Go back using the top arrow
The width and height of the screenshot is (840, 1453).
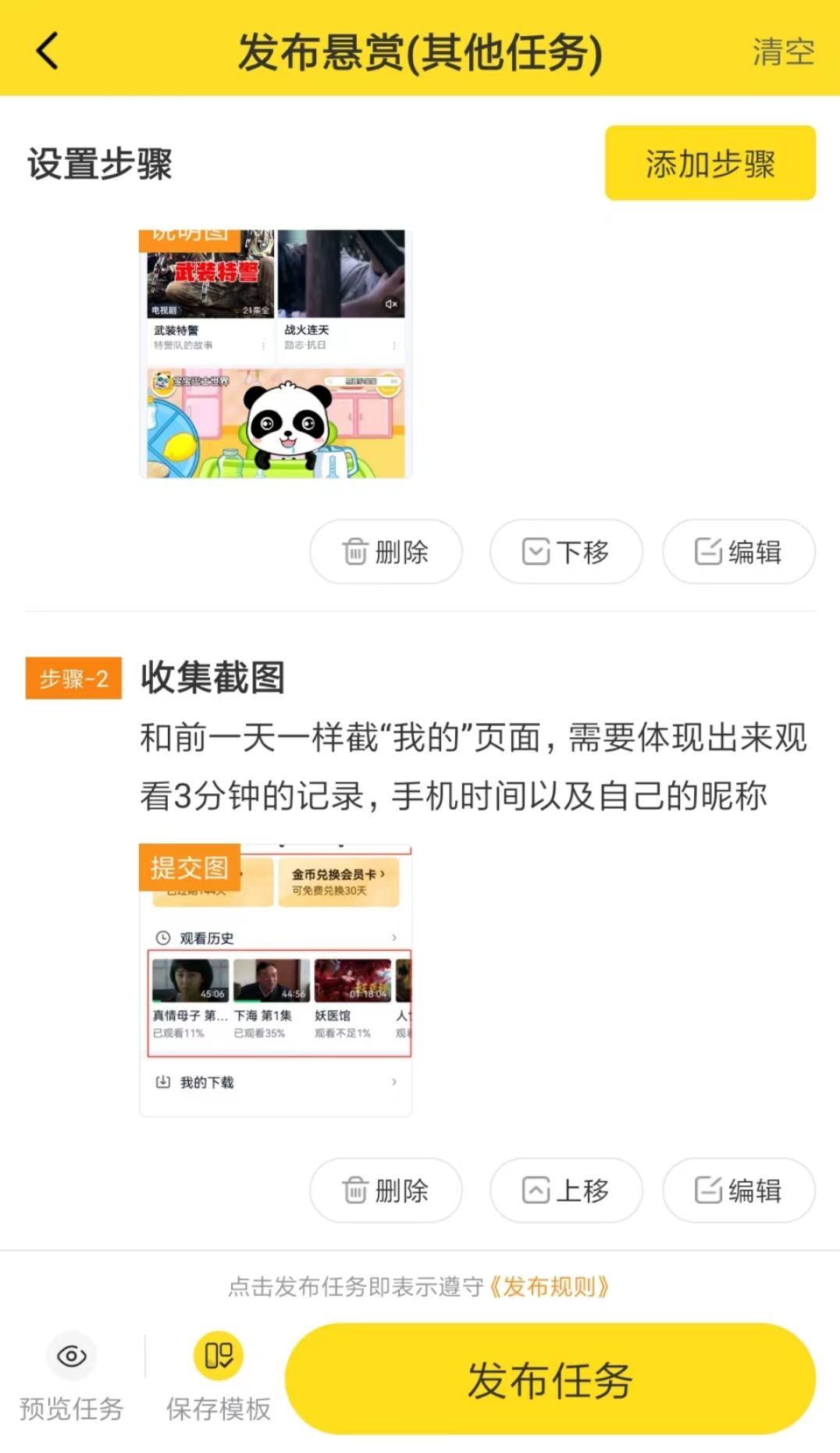coord(48,52)
